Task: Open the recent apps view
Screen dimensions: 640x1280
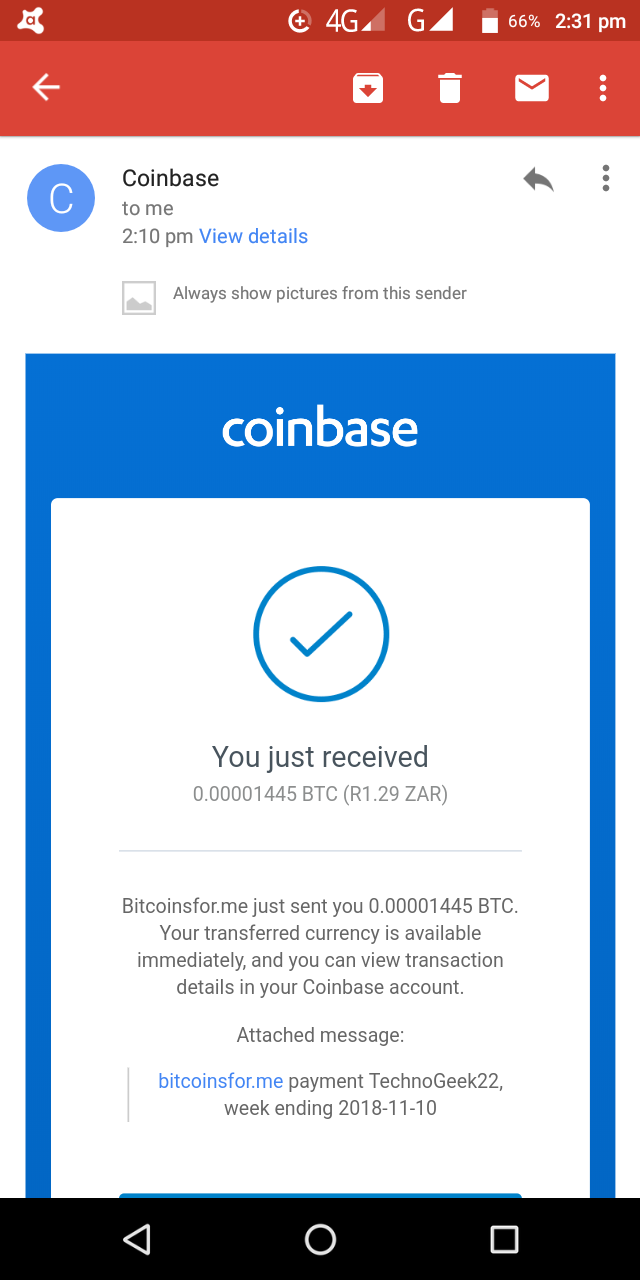Action: [x=504, y=1239]
